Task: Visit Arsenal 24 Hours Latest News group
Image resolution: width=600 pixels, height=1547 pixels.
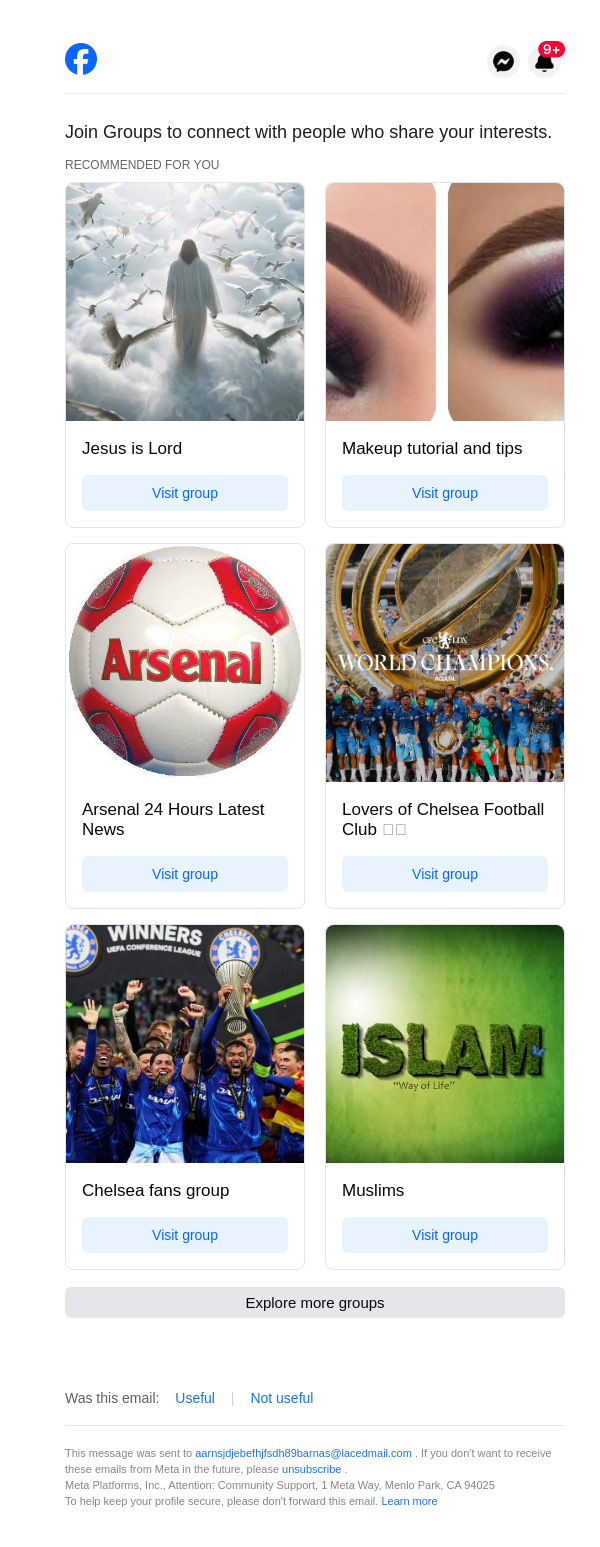Action: click(185, 874)
